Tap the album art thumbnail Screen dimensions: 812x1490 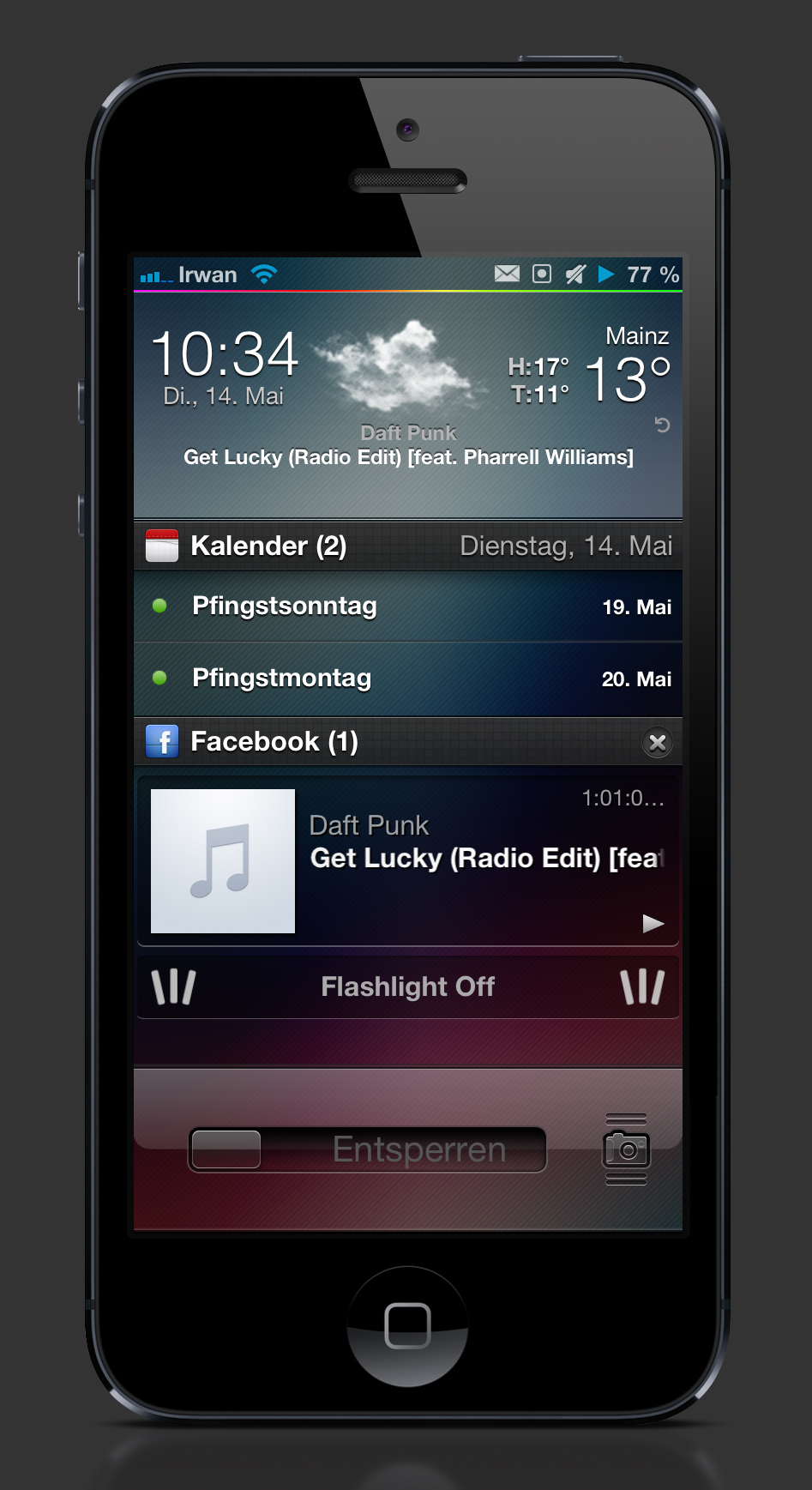tap(223, 861)
